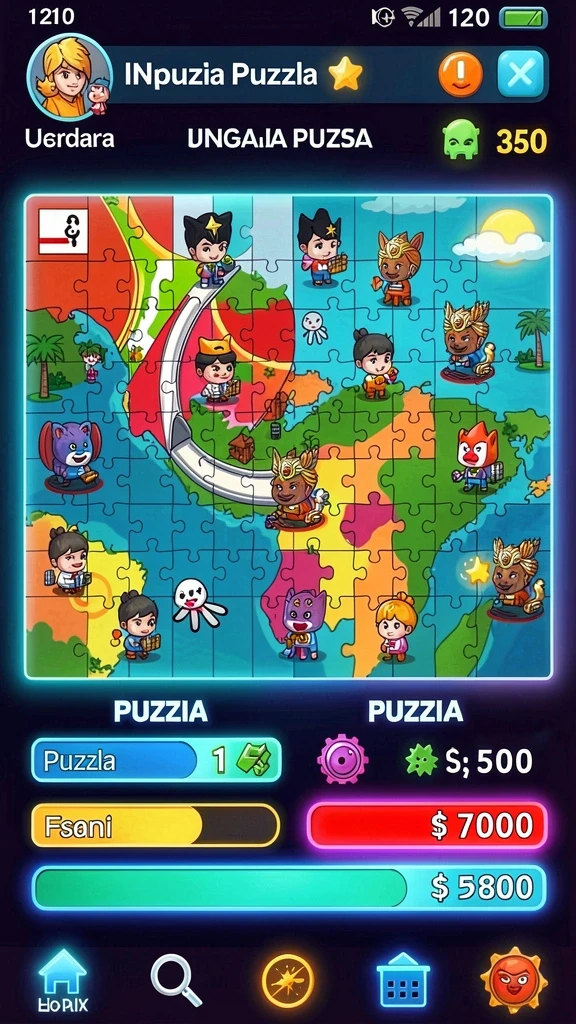
Task: Open the blue shop building tab
Action: (404, 979)
